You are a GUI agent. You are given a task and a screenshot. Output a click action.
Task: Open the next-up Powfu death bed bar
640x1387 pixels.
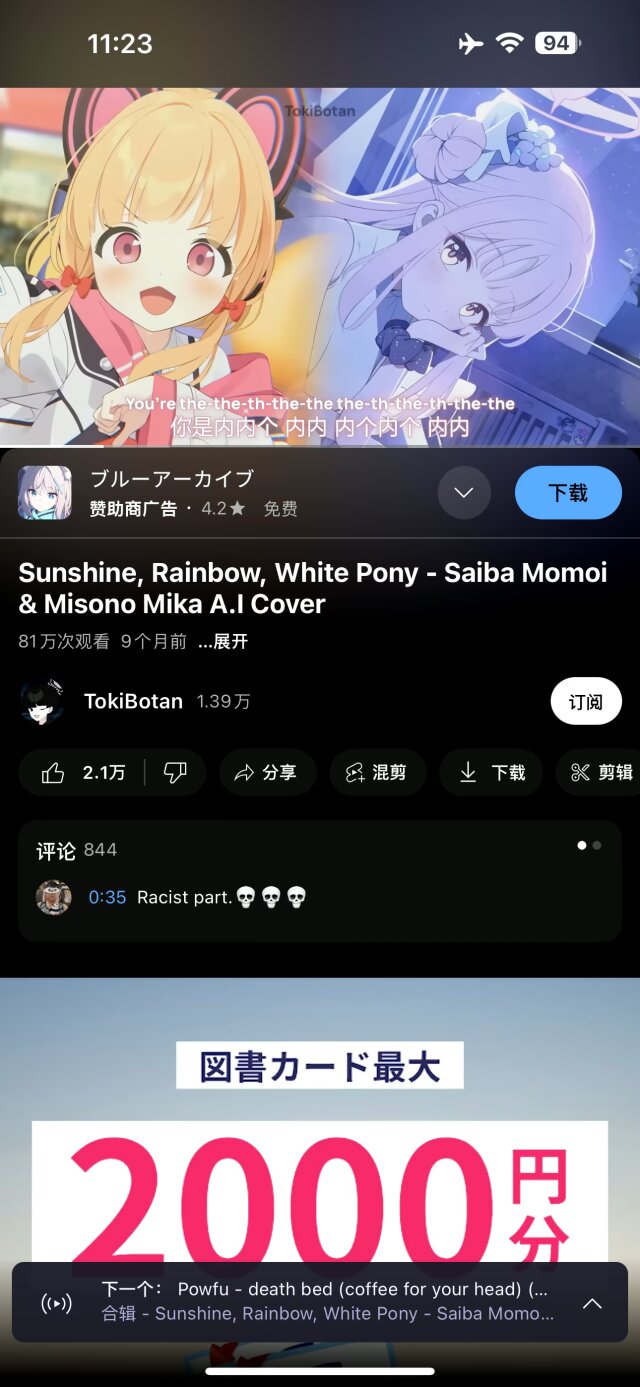(320, 1302)
